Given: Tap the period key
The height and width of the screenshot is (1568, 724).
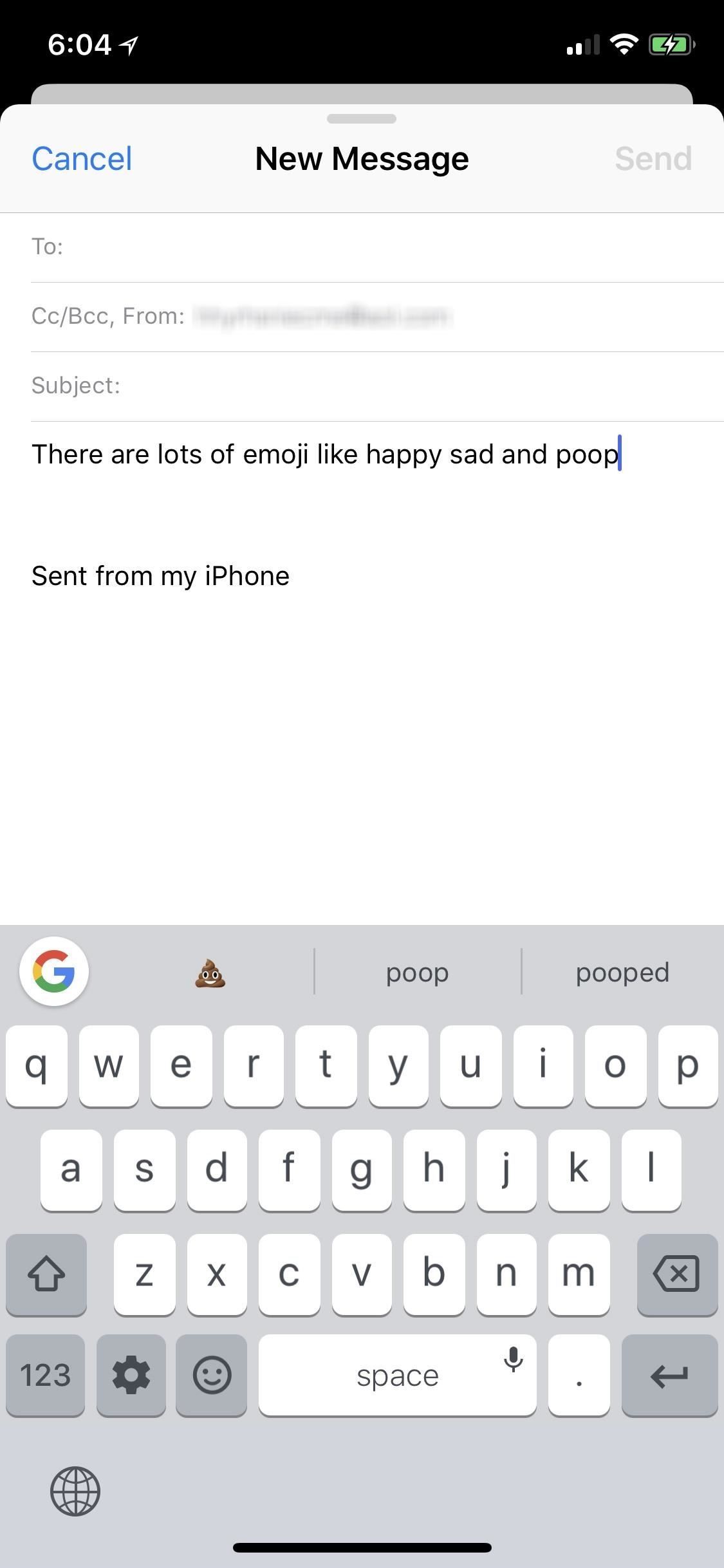Looking at the screenshot, I should 578,1376.
